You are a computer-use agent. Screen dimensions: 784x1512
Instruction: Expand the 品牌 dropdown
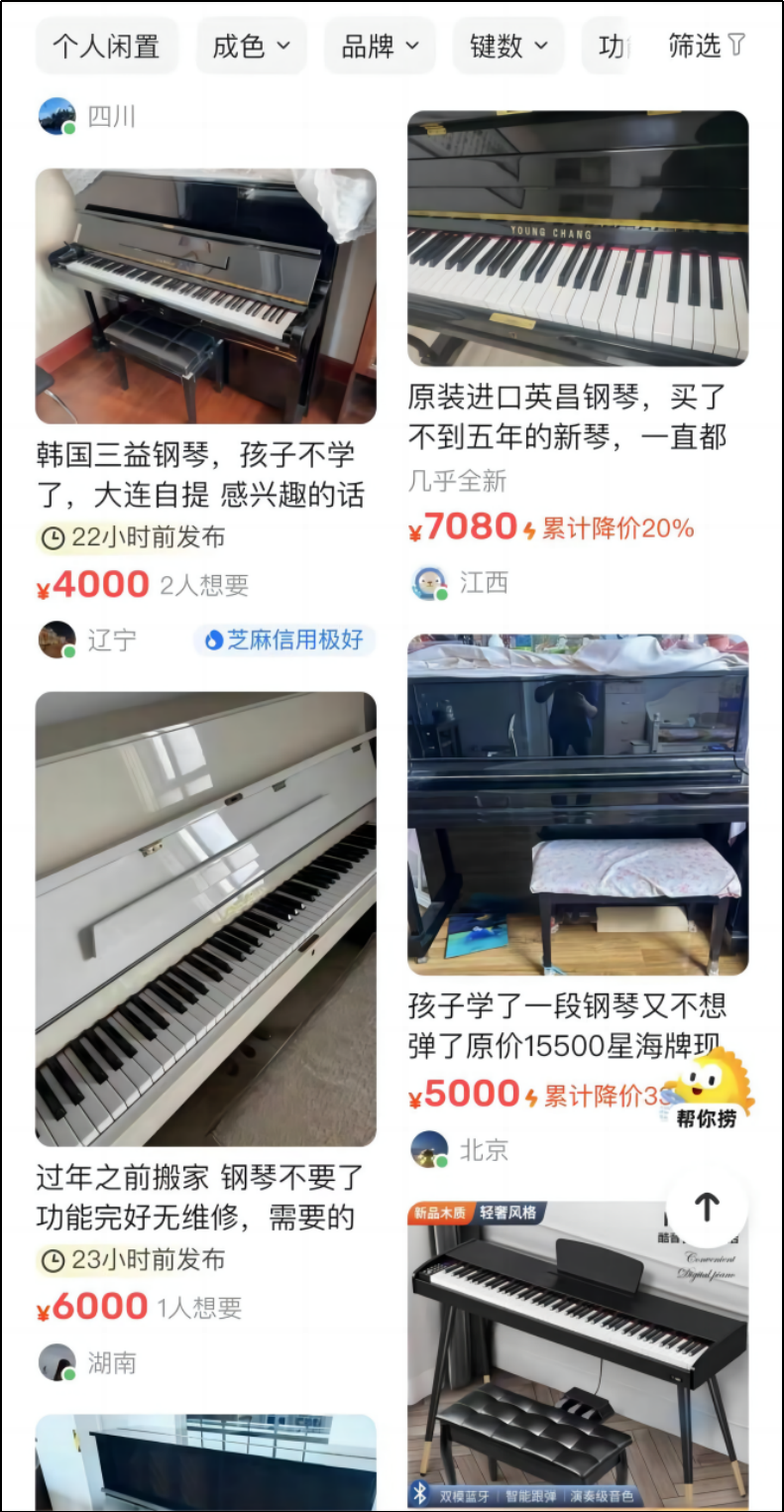tap(381, 46)
